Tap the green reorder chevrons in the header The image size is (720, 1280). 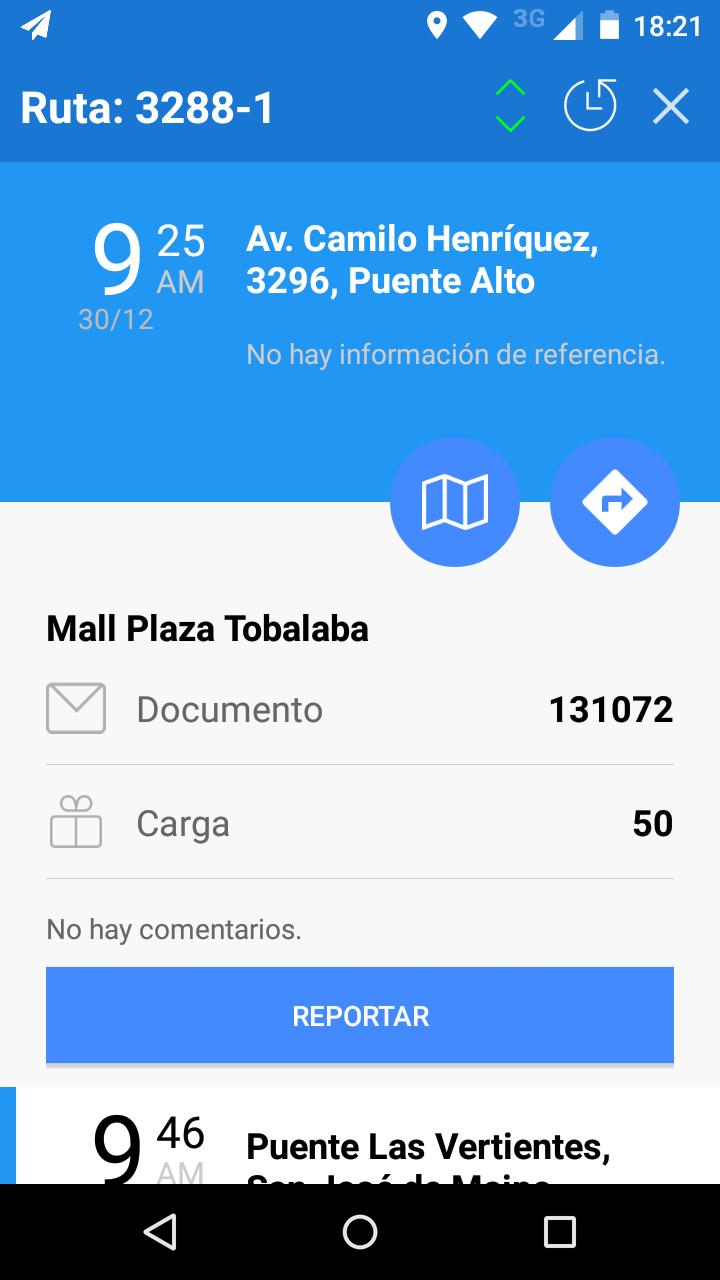(x=510, y=105)
